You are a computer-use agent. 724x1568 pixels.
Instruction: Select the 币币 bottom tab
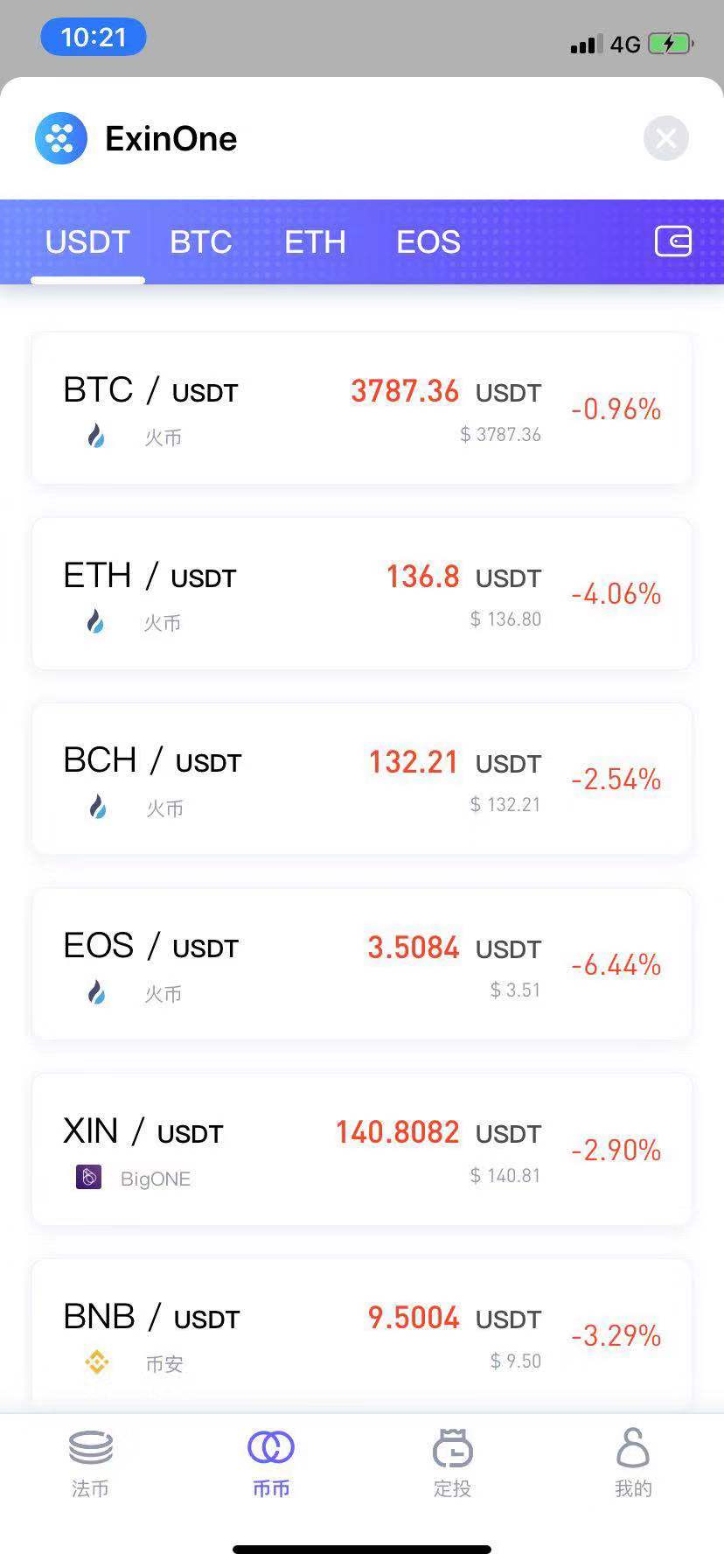click(x=271, y=1463)
